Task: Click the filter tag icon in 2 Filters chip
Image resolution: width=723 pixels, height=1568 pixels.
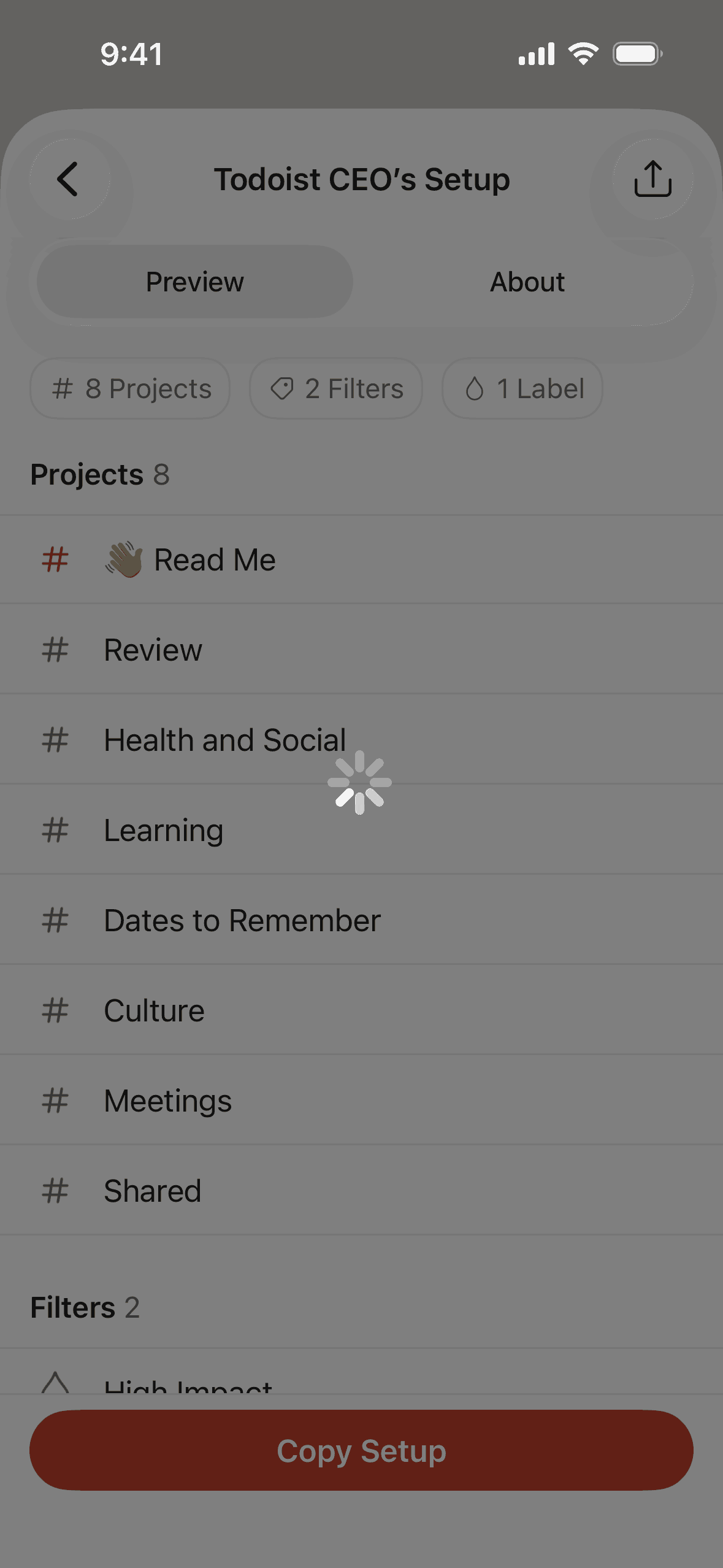Action: [x=283, y=388]
